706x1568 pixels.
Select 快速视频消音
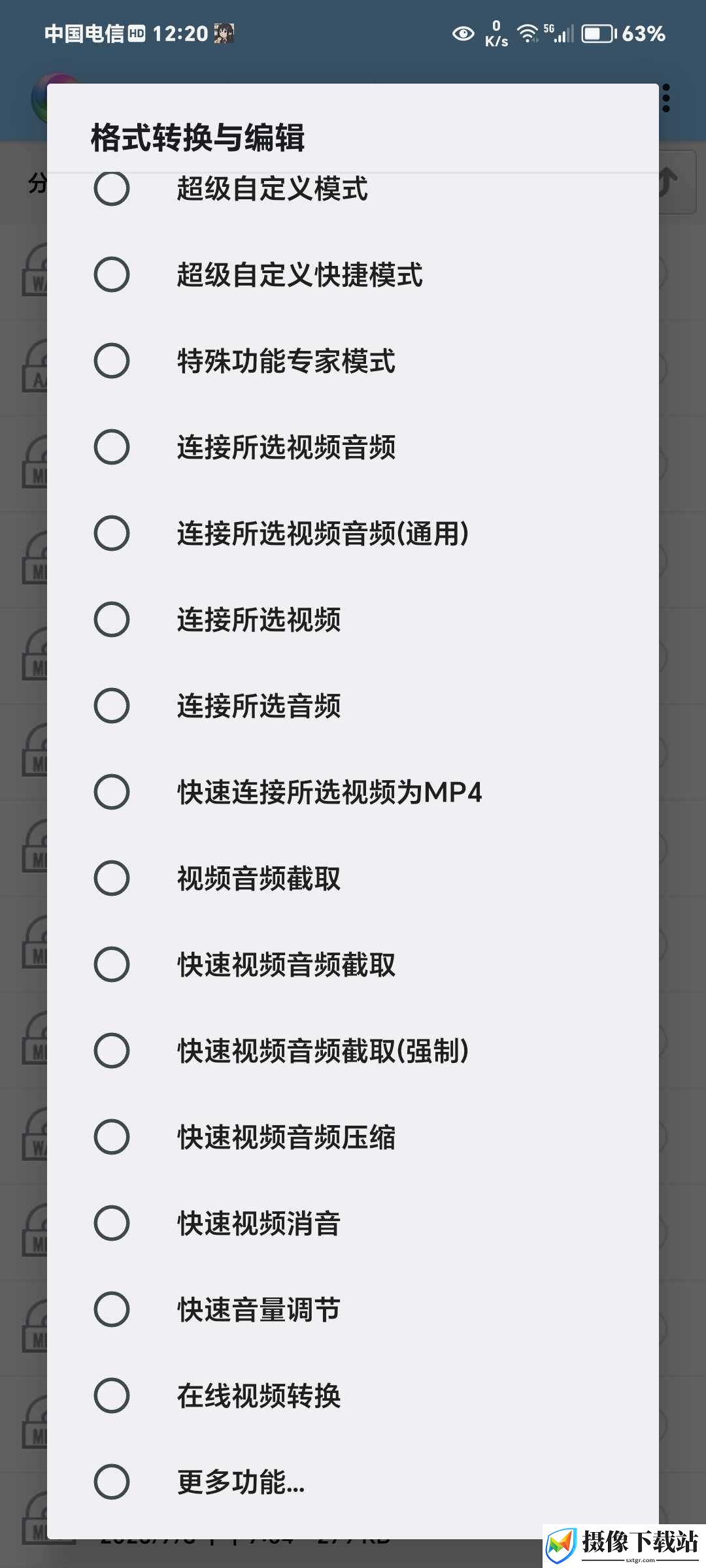pyautogui.click(x=353, y=1223)
